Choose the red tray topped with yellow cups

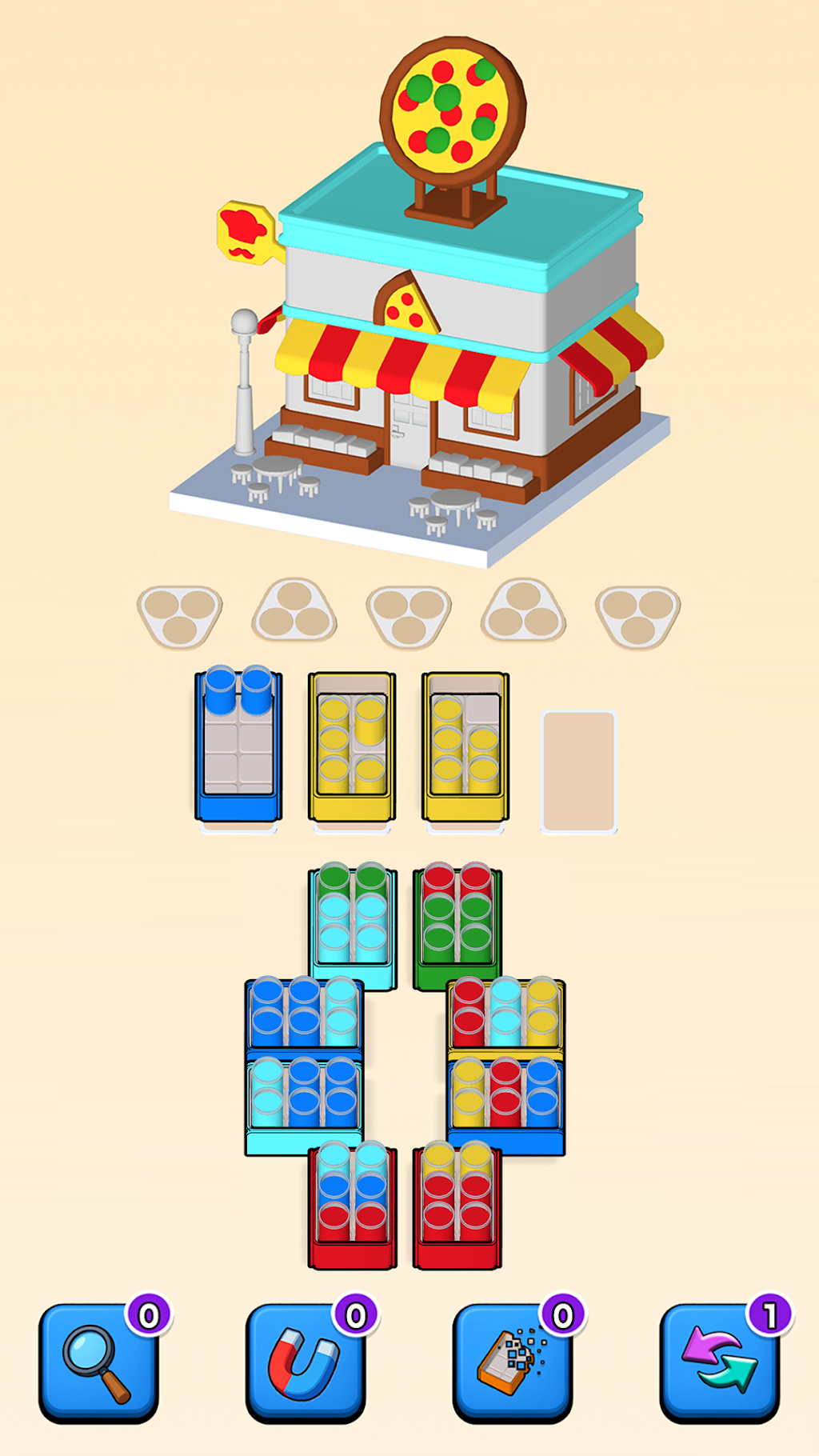457,1204
